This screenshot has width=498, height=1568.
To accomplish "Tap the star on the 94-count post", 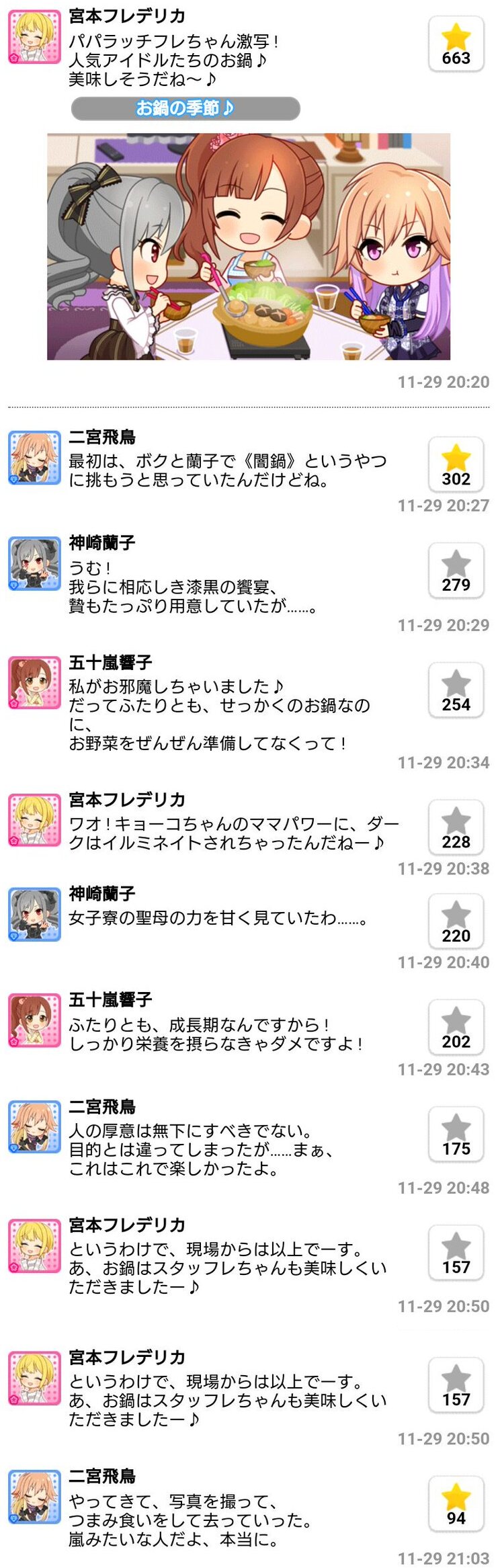I will [456, 1504].
